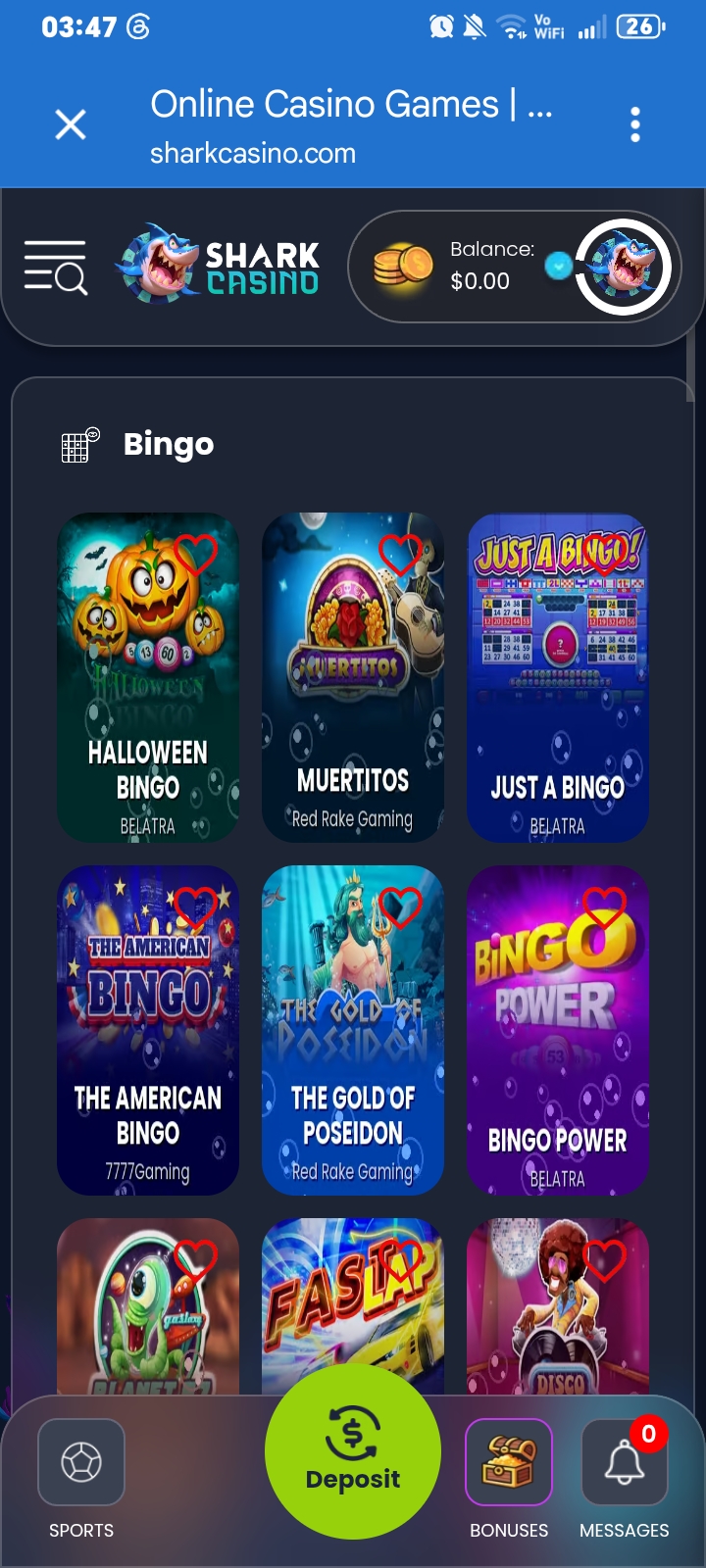Open The American Bingo game
The image size is (706, 1568).
click(x=148, y=1030)
